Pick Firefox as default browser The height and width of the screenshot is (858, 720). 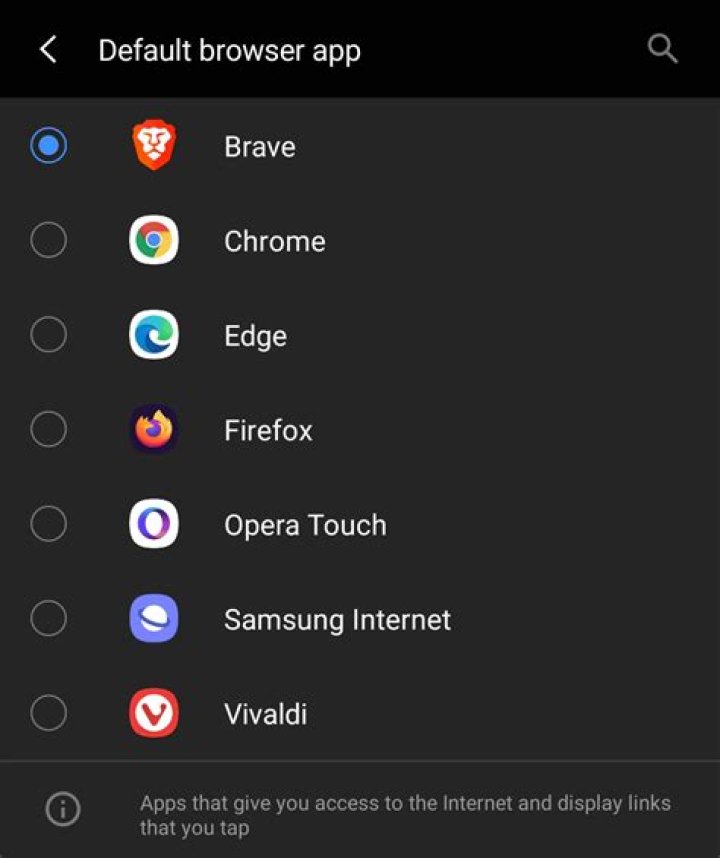tap(49, 430)
